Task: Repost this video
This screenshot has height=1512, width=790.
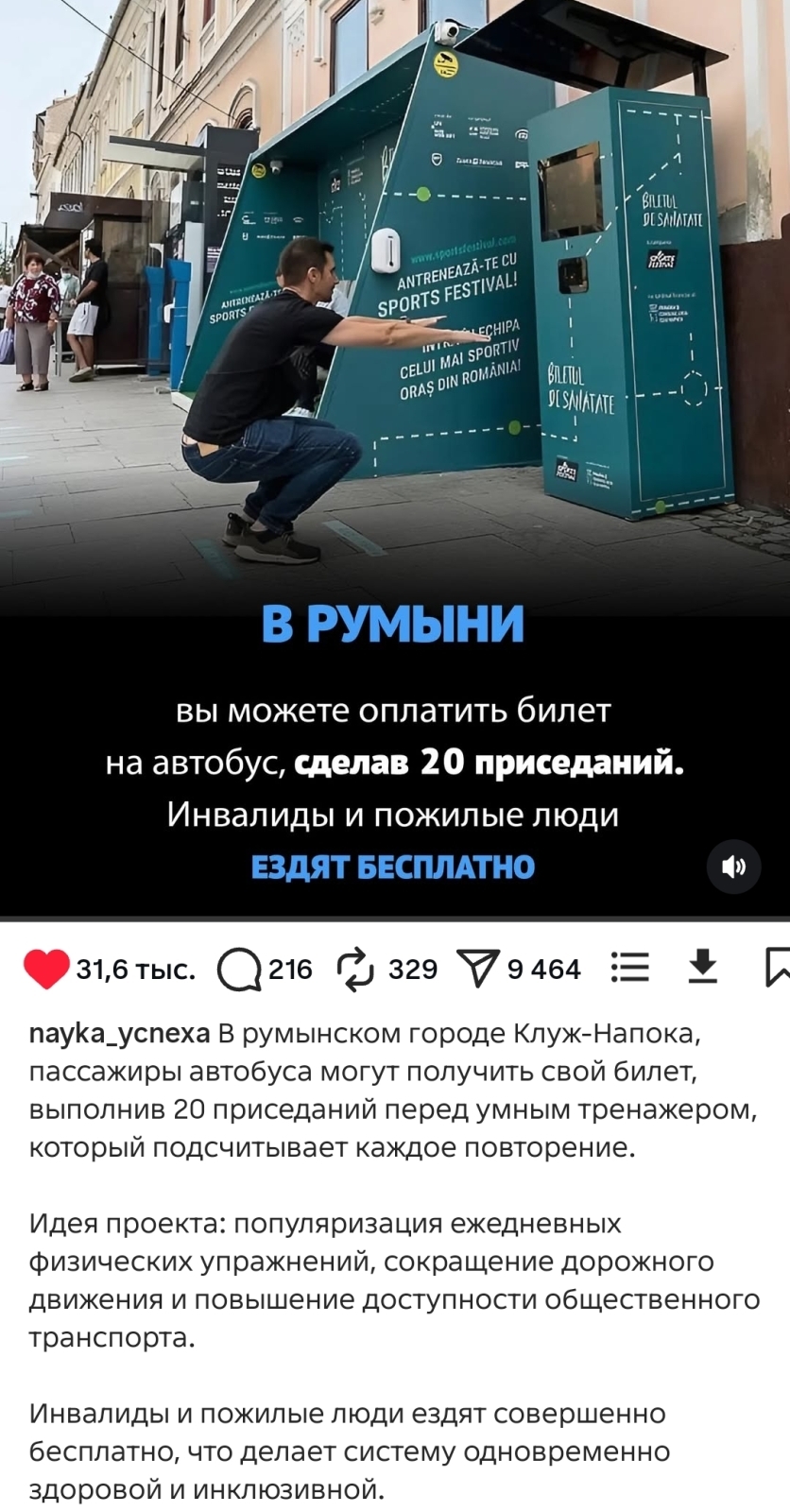Action: (356, 970)
